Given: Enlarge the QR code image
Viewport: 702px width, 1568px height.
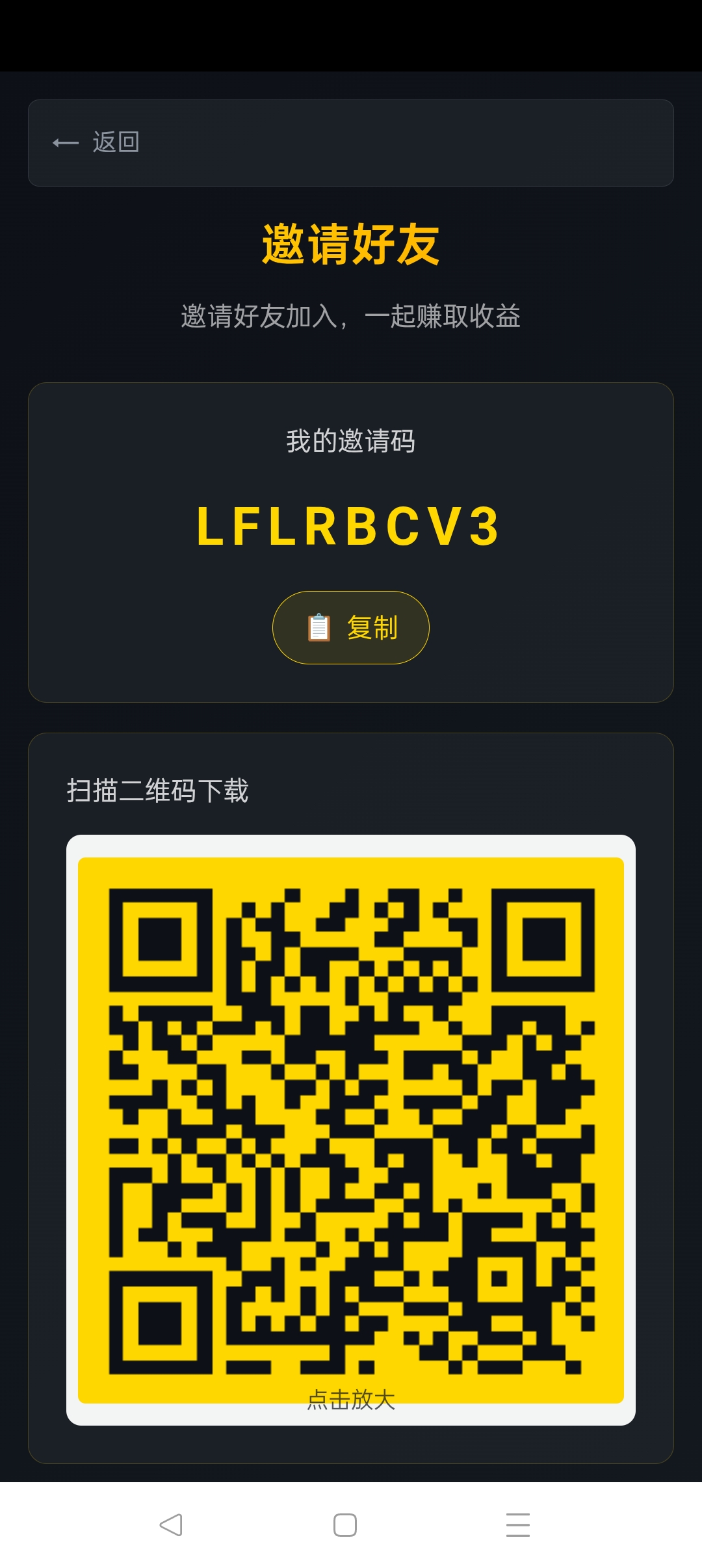Looking at the screenshot, I should [351, 1130].
